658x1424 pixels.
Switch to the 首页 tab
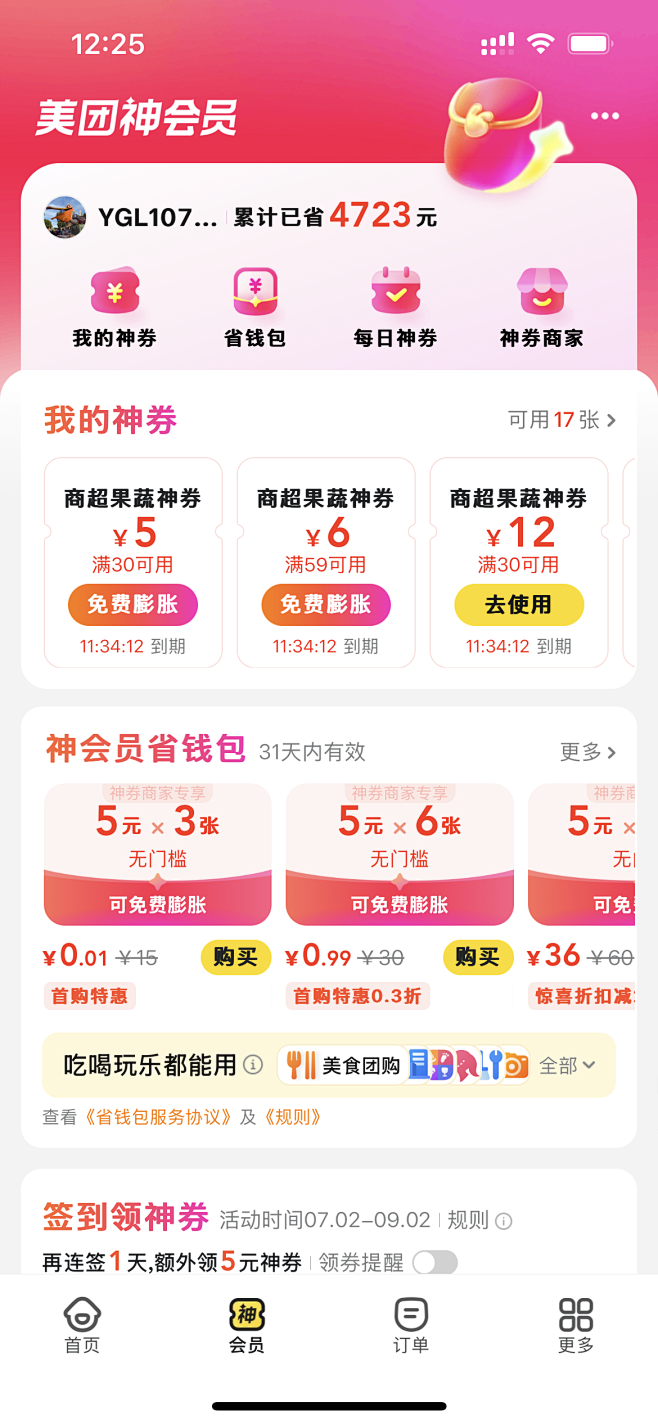point(82,1326)
